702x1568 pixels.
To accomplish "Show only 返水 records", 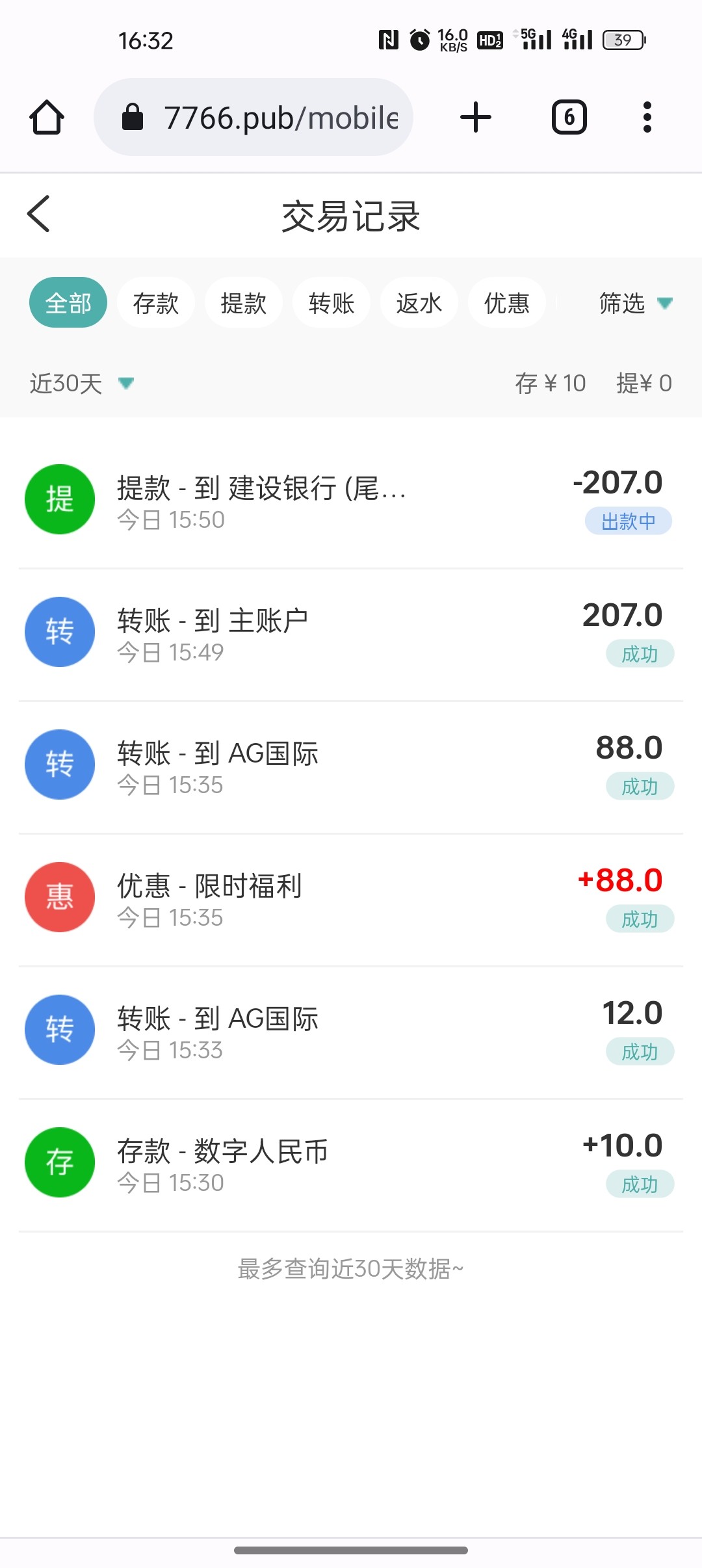I will [x=419, y=303].
